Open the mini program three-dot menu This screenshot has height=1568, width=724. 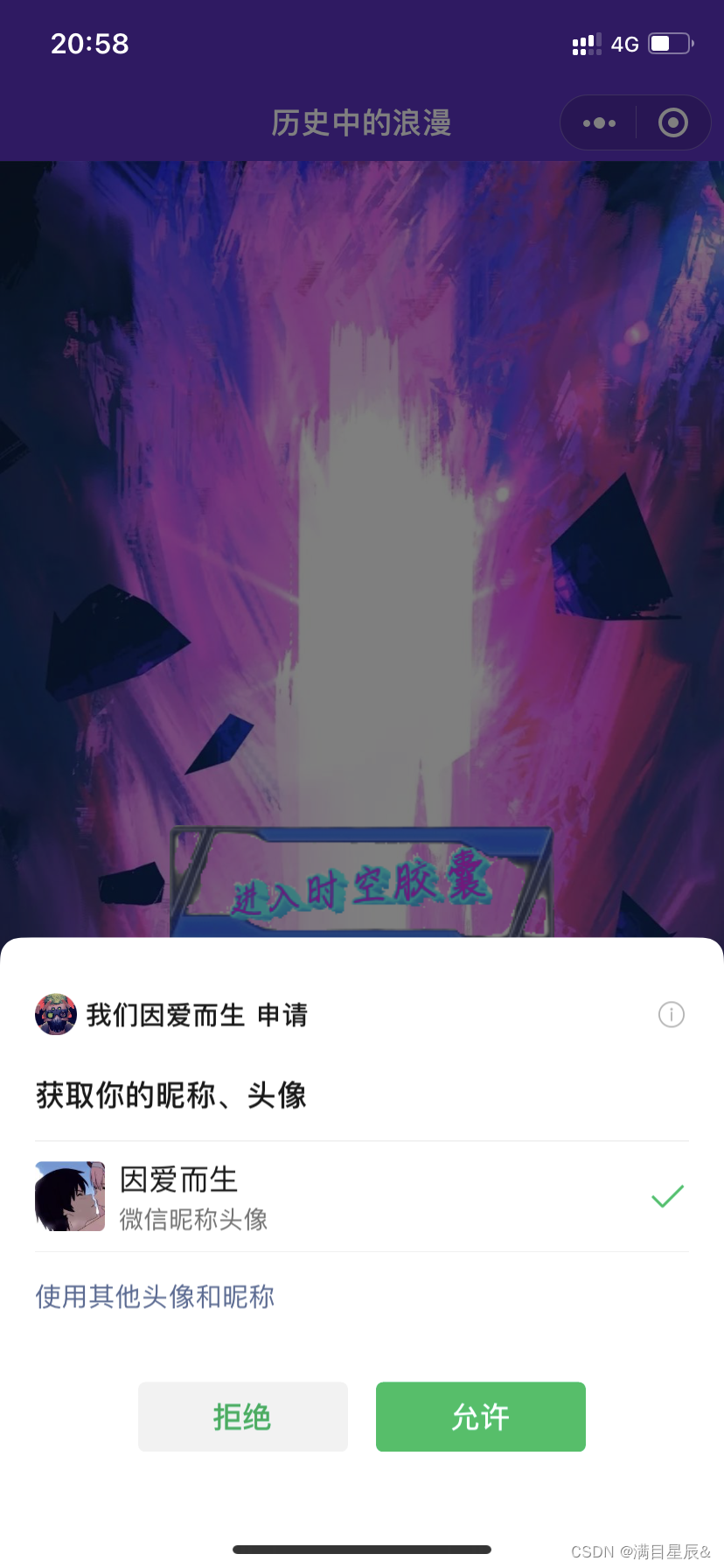[x=599, y=123]
